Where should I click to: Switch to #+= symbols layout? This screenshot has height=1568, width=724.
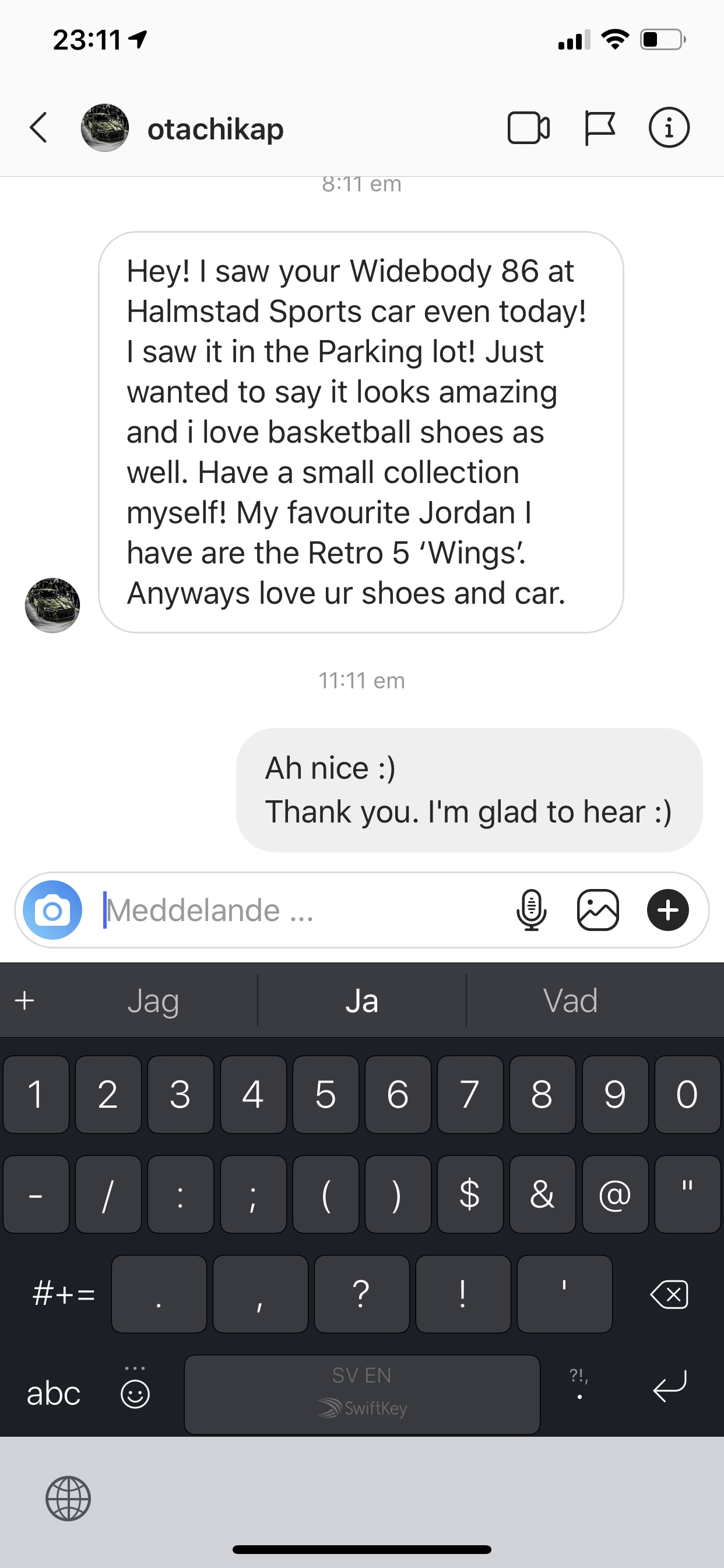coord(64,1293)
